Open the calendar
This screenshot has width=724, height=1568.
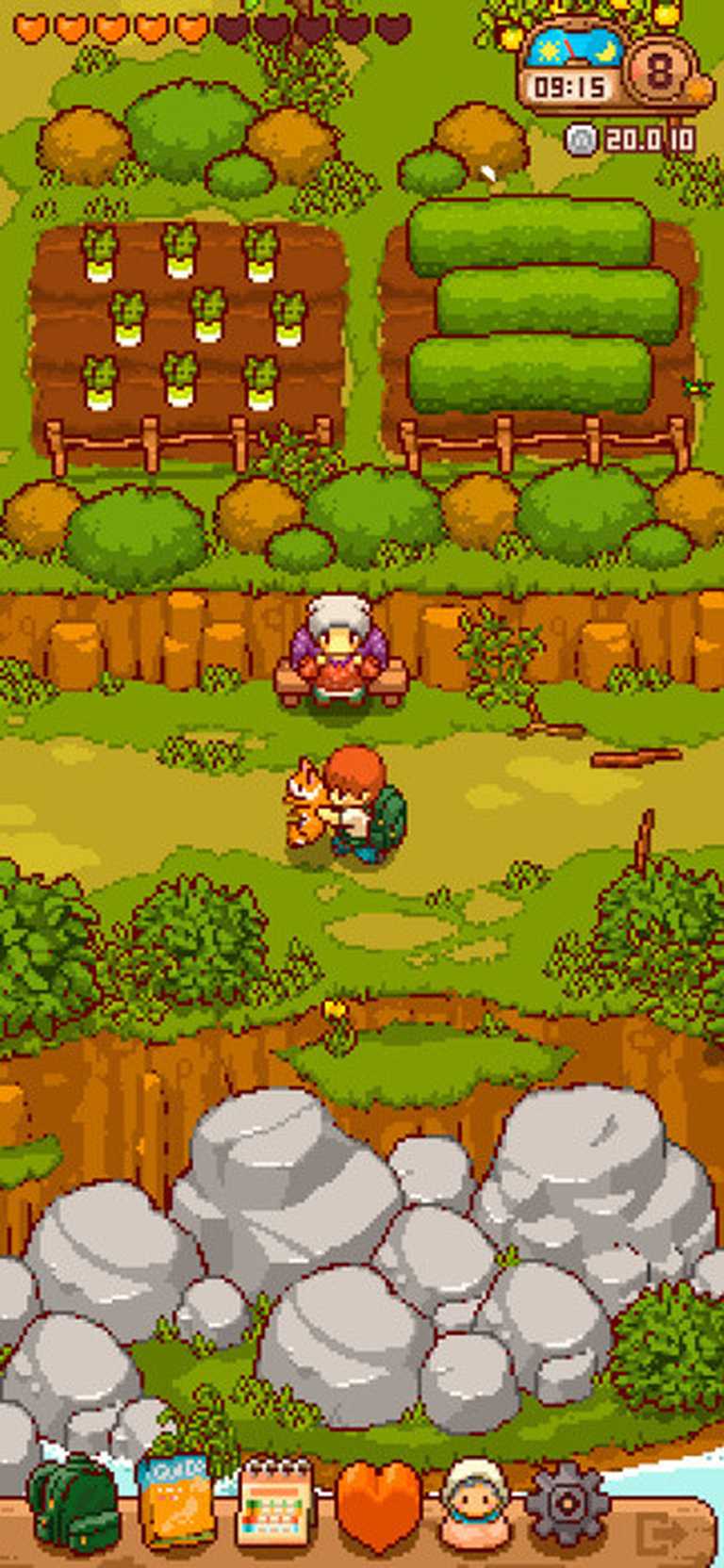point(275,1504)
